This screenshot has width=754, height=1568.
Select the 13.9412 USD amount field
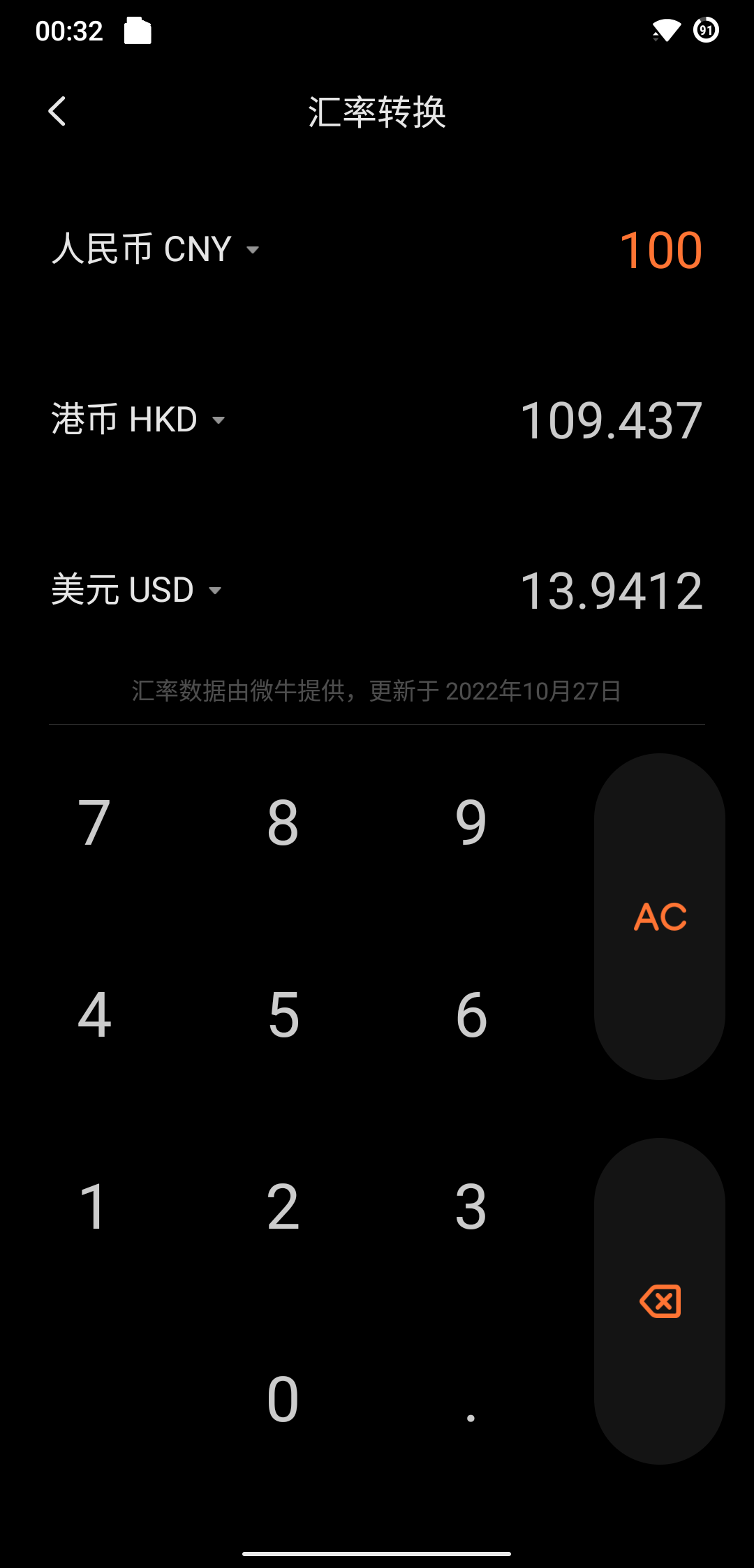coord(611,591)
